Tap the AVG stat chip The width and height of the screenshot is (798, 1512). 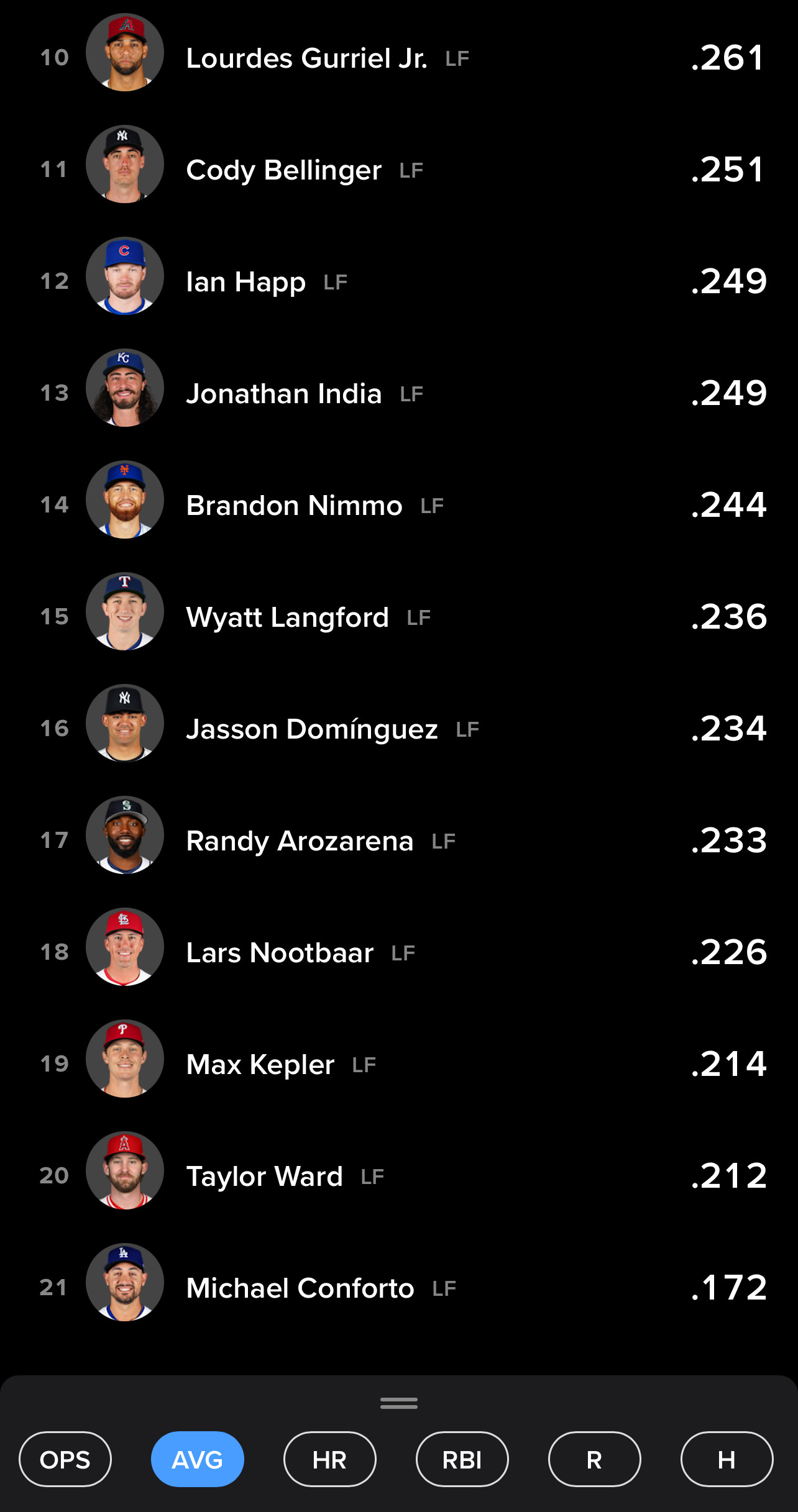[198, 1459]
